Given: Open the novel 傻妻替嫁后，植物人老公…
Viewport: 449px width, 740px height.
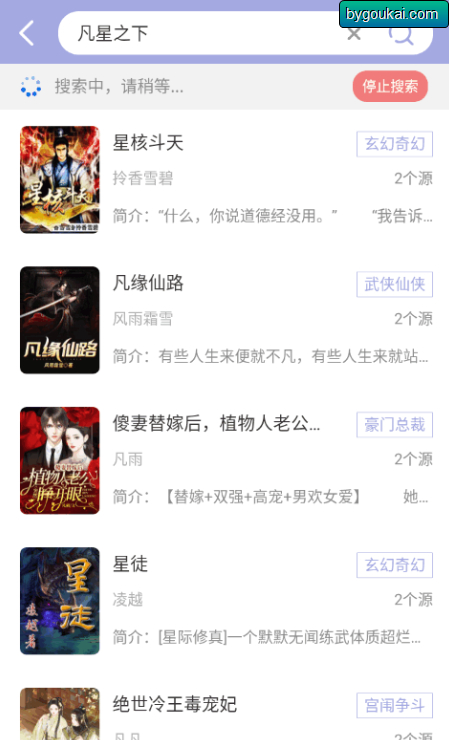Looking at the screenshot, I should point(225,461).
